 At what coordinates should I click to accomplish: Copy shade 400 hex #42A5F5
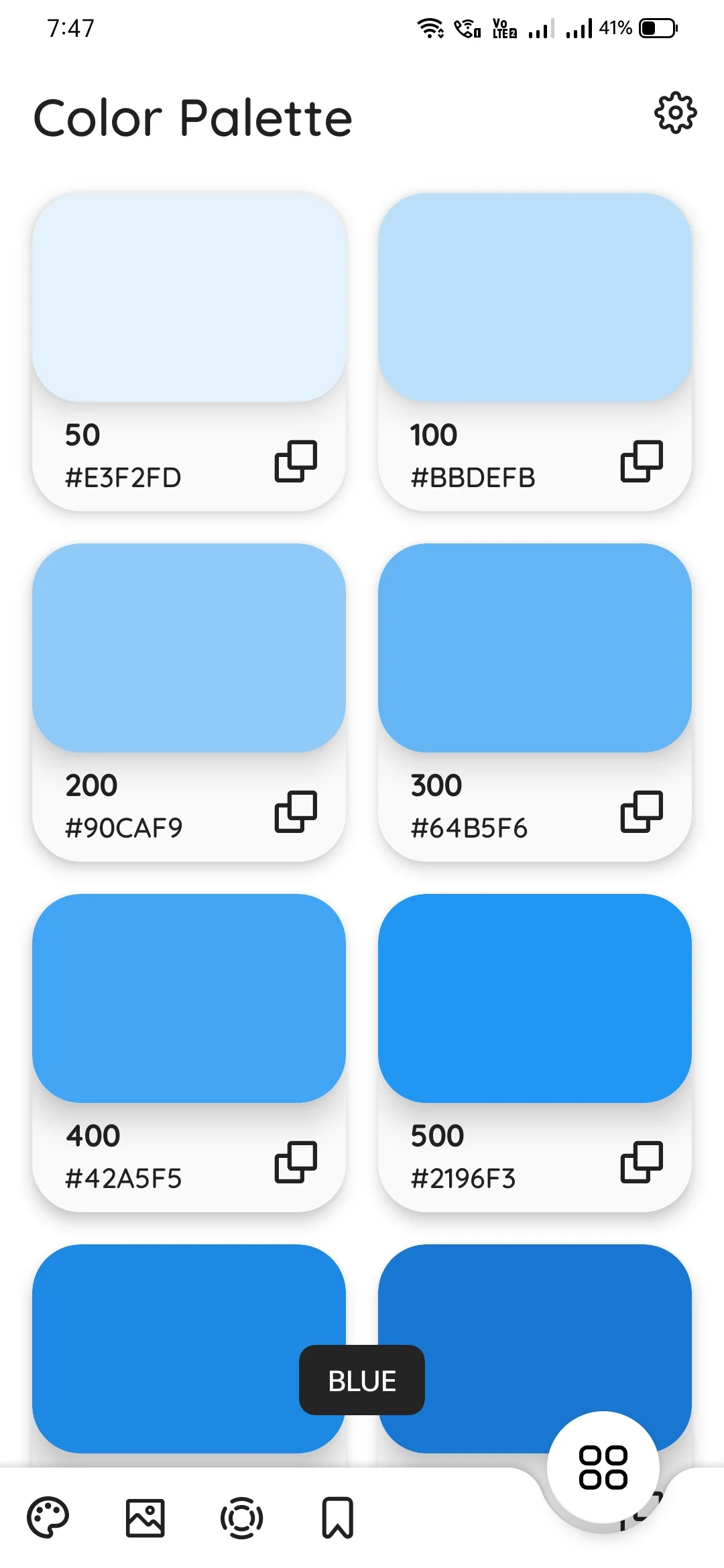click(x=296, y=1162)
